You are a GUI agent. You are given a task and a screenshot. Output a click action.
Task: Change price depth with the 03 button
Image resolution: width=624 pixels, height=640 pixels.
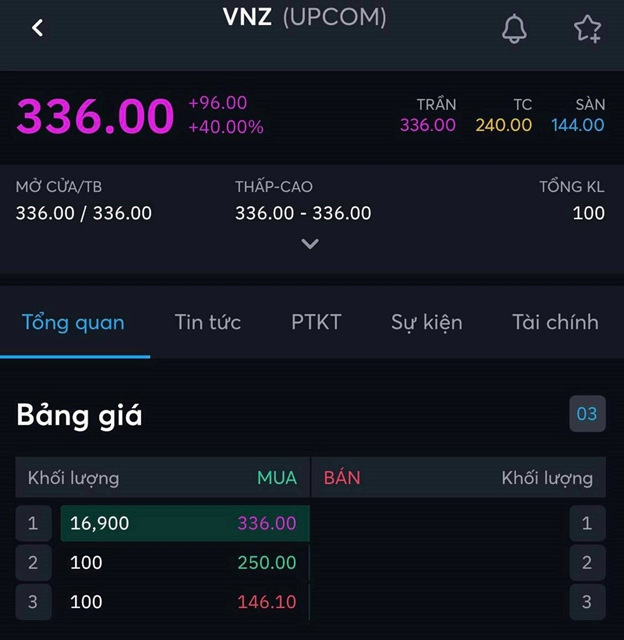tap(587, 414)
